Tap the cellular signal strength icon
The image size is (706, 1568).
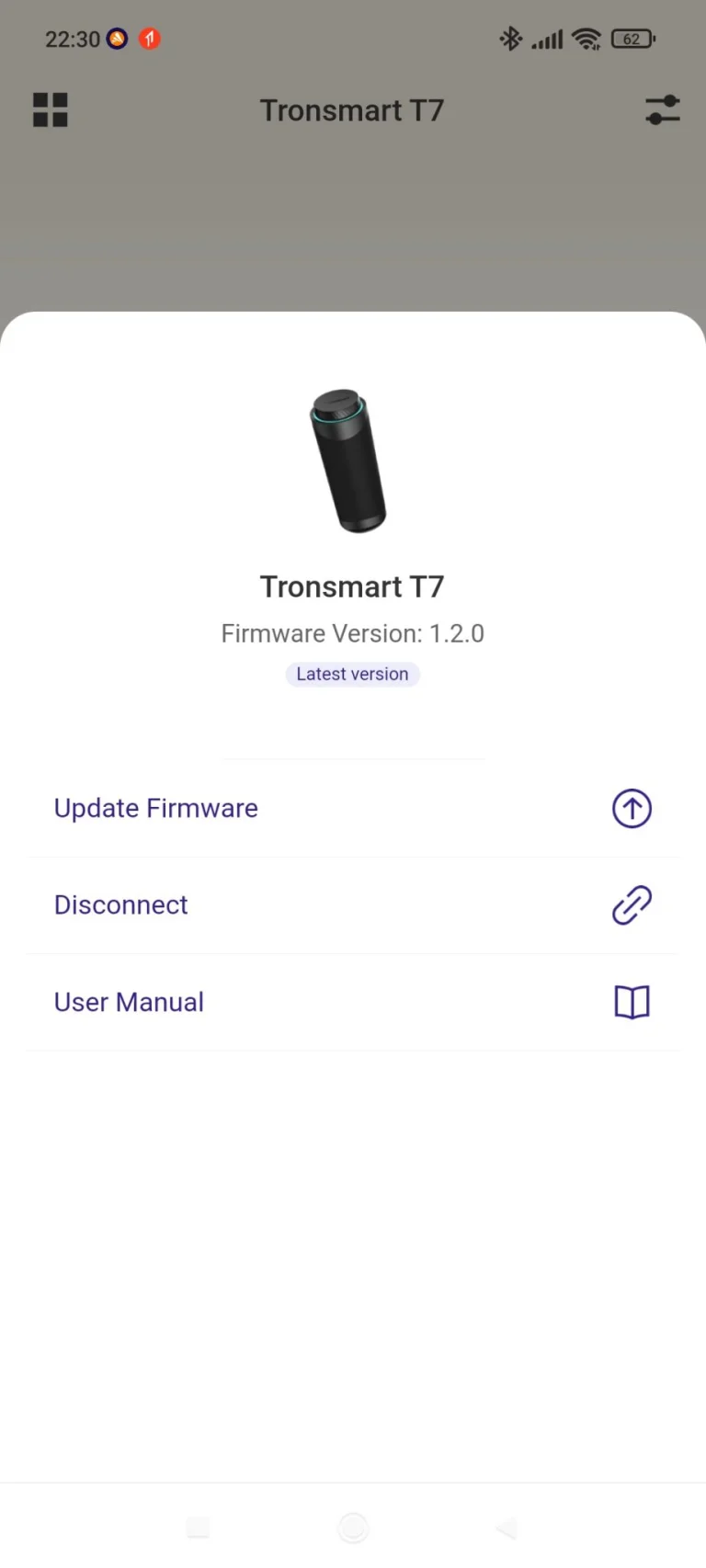point(548,39)
